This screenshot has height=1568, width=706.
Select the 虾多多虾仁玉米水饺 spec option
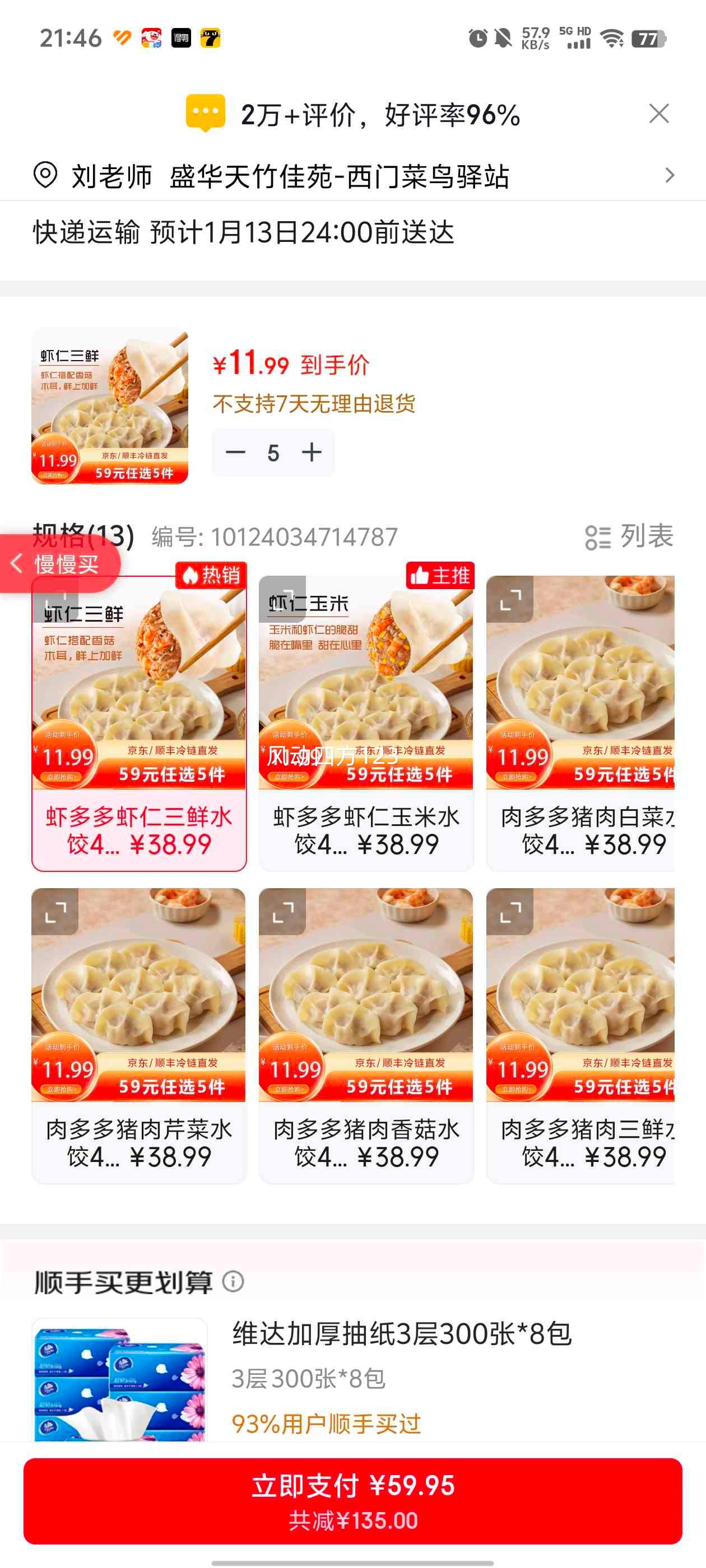point(366,718)
